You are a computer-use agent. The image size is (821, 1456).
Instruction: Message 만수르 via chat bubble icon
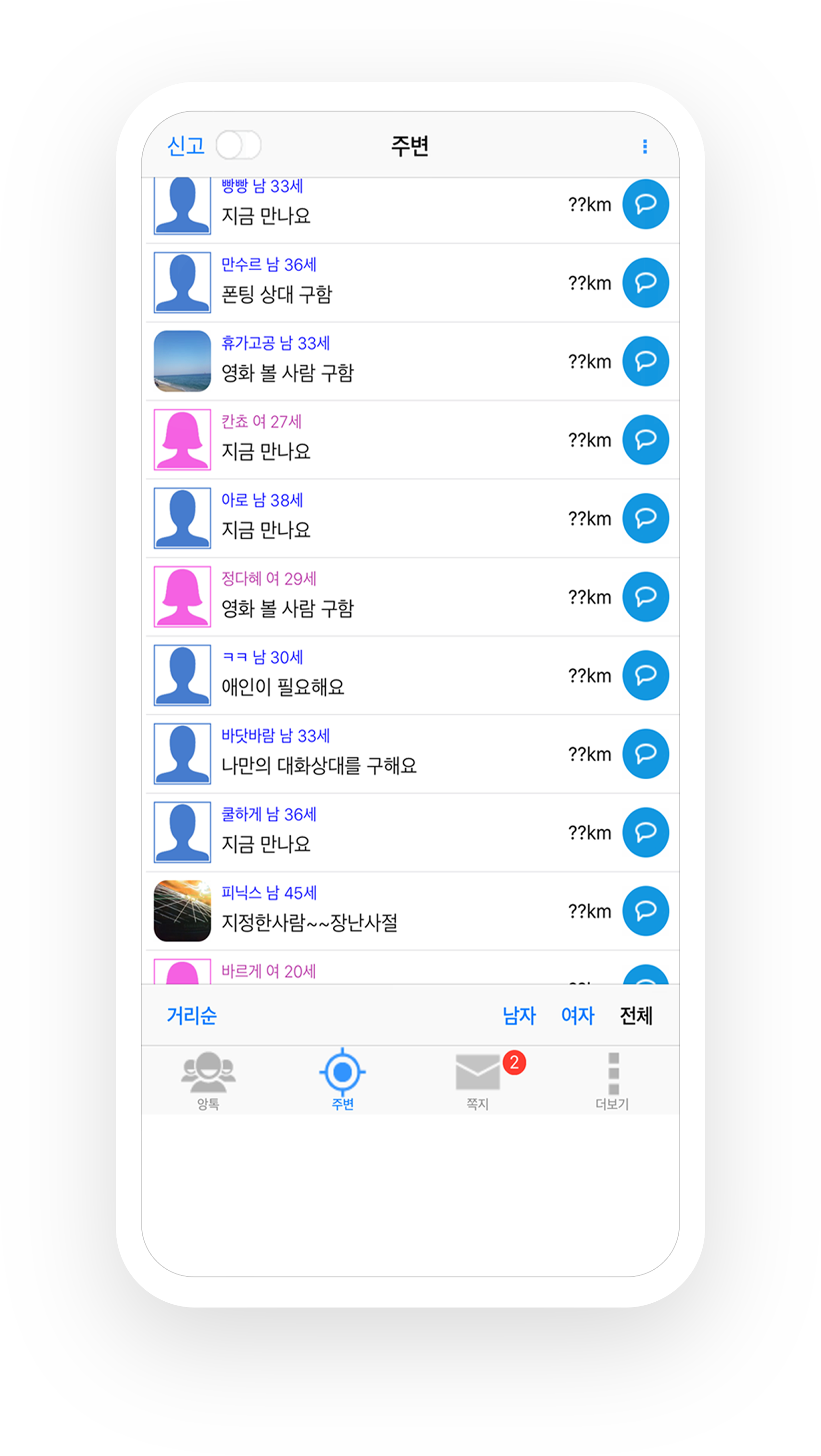tap(645, 283)
